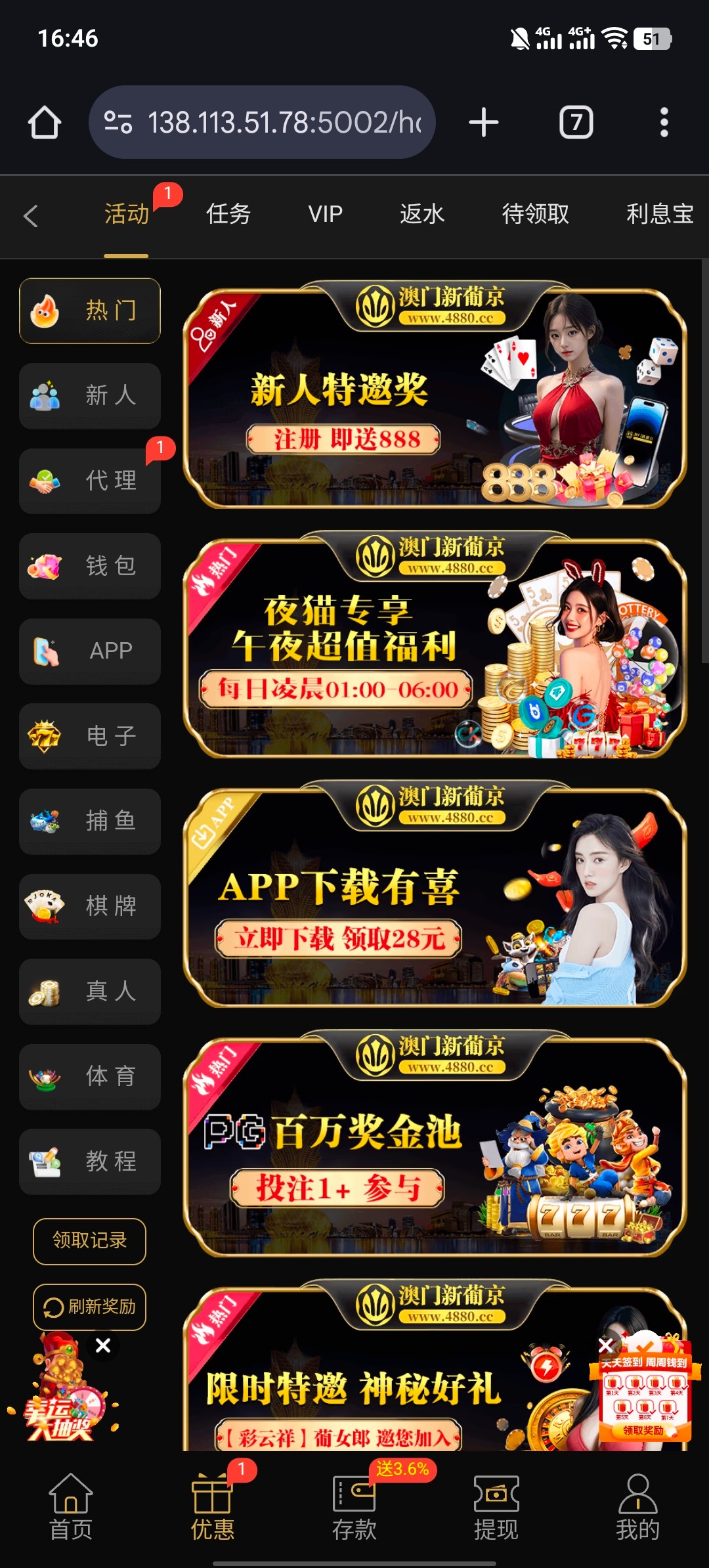This screenshot has width=709, height=1568.
Task: Switch to the 任务 tab
Action: 228,214
